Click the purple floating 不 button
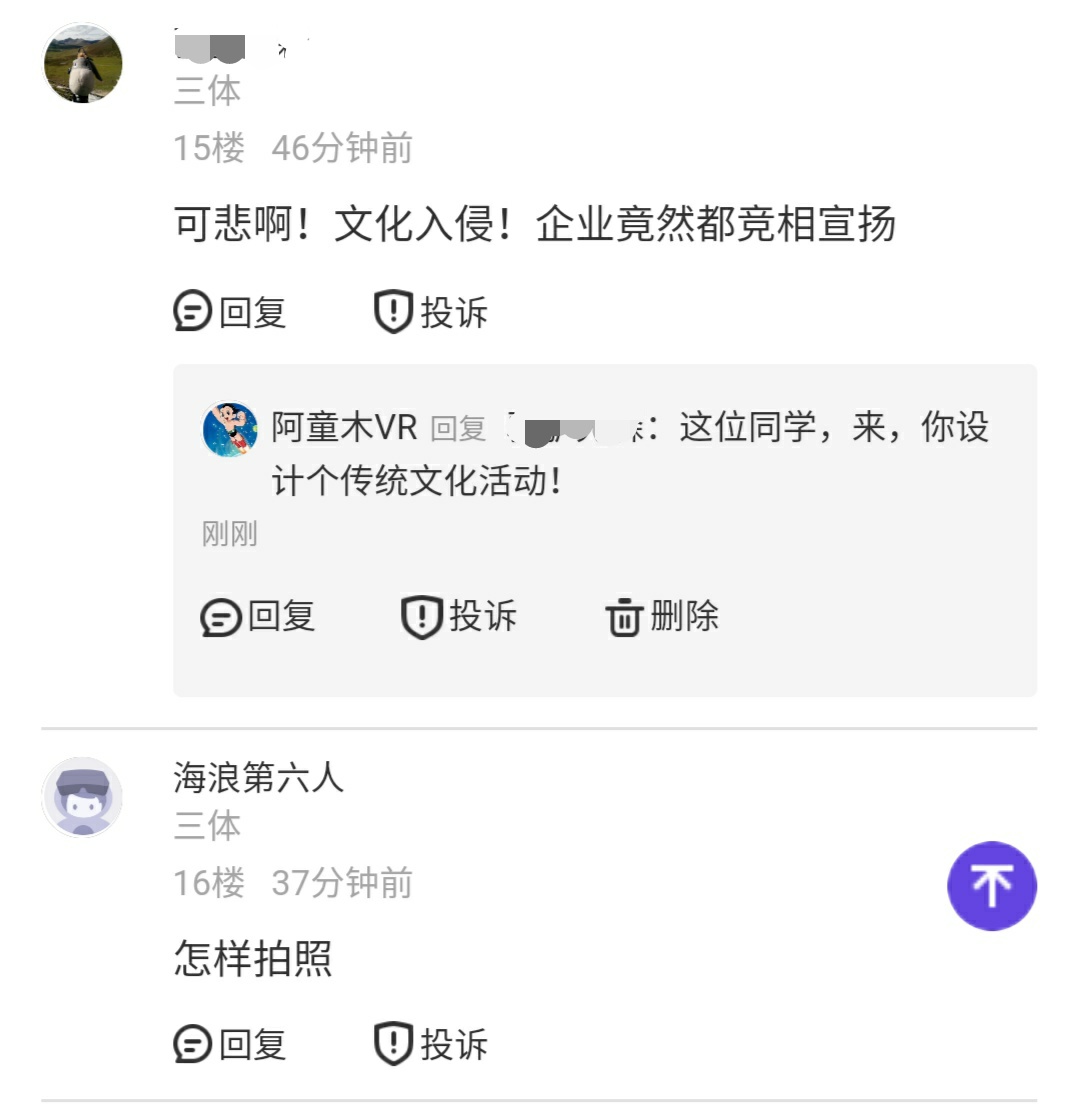The image size is (1078, 1111). [992, 886]
